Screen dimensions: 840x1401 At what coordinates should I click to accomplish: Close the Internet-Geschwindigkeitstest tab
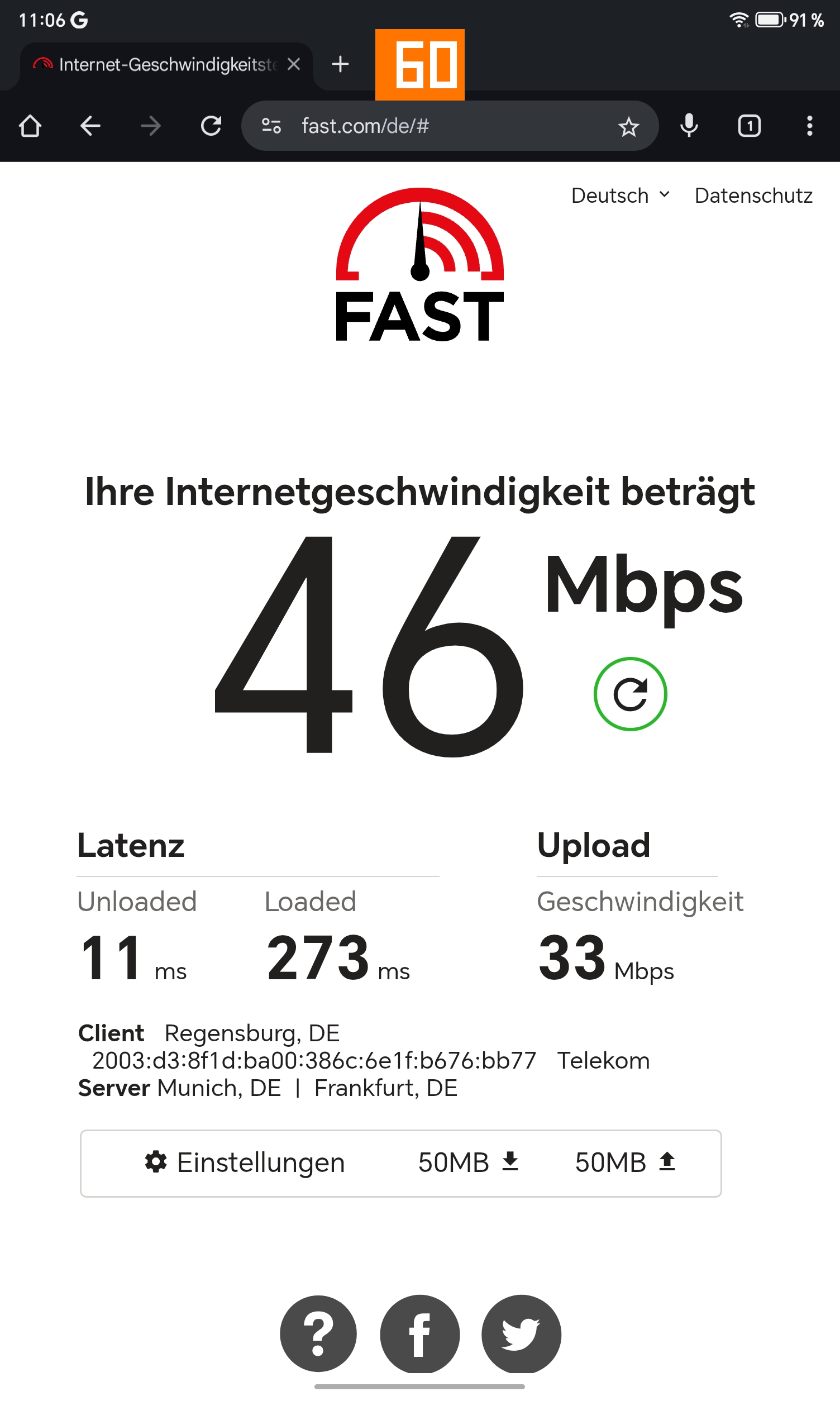(x=293, y=64)
